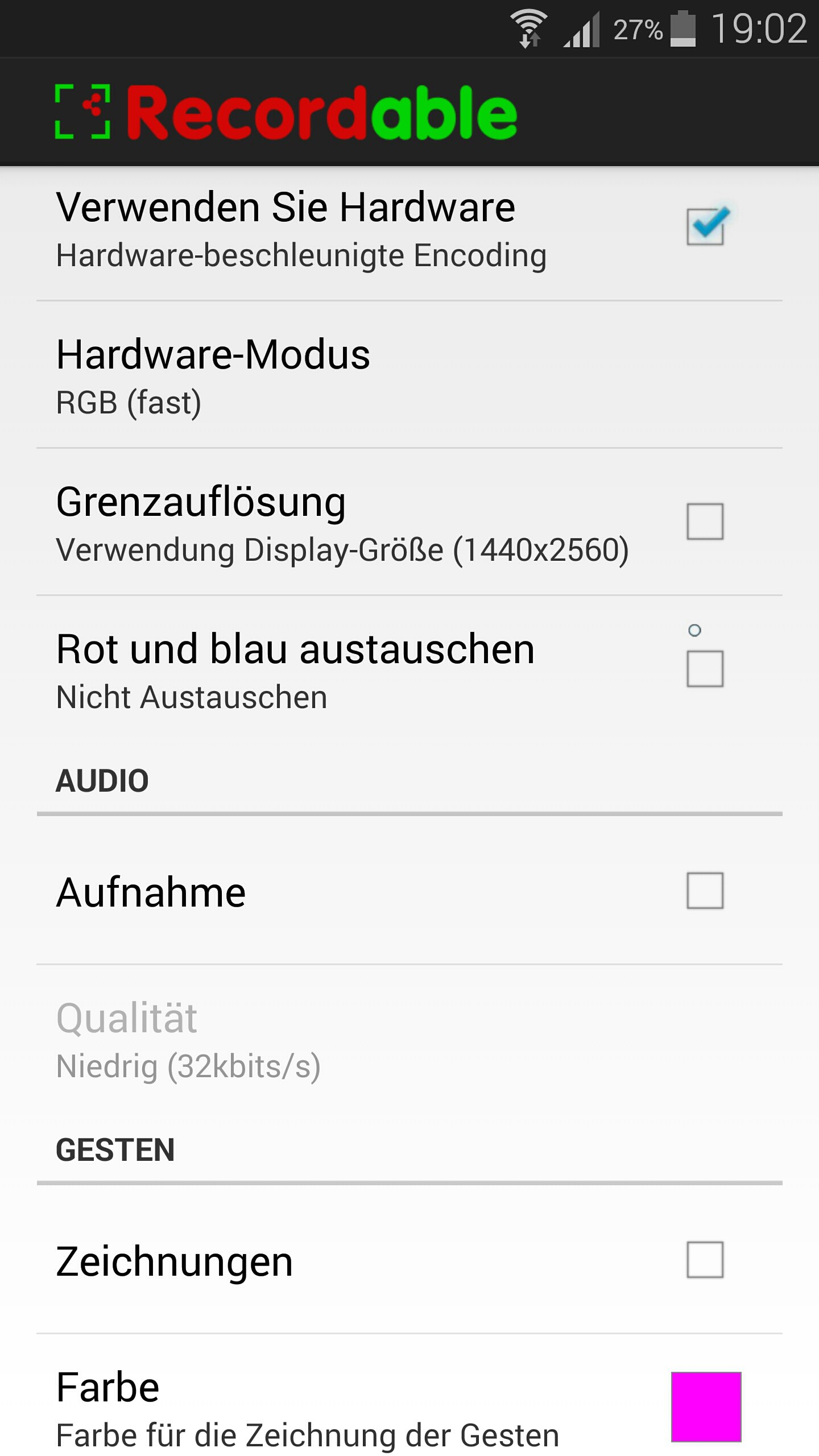Check Rot und blau austauschen

(x=705, y=669)
